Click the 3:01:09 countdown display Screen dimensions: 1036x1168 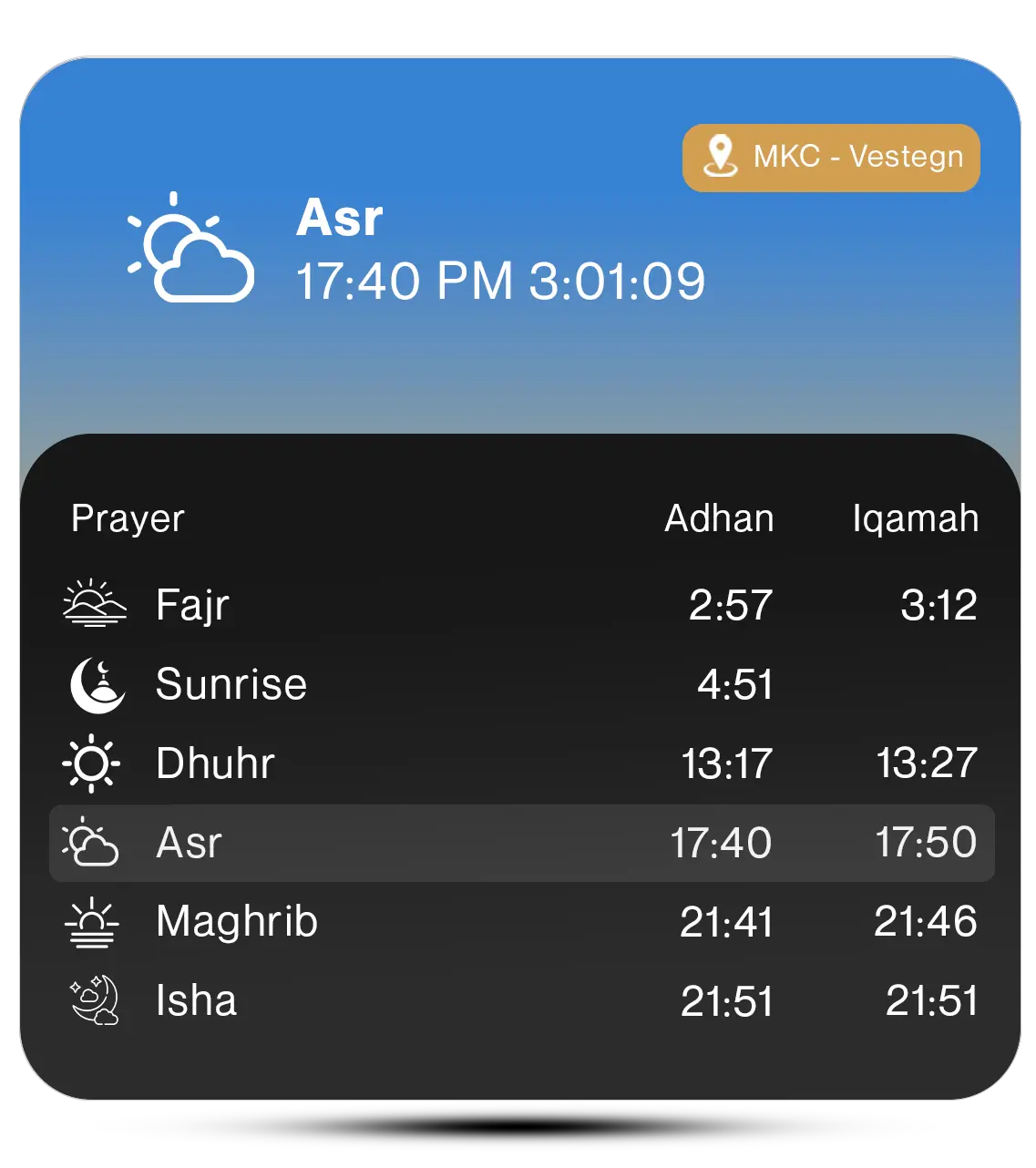(x=616, y=281)
